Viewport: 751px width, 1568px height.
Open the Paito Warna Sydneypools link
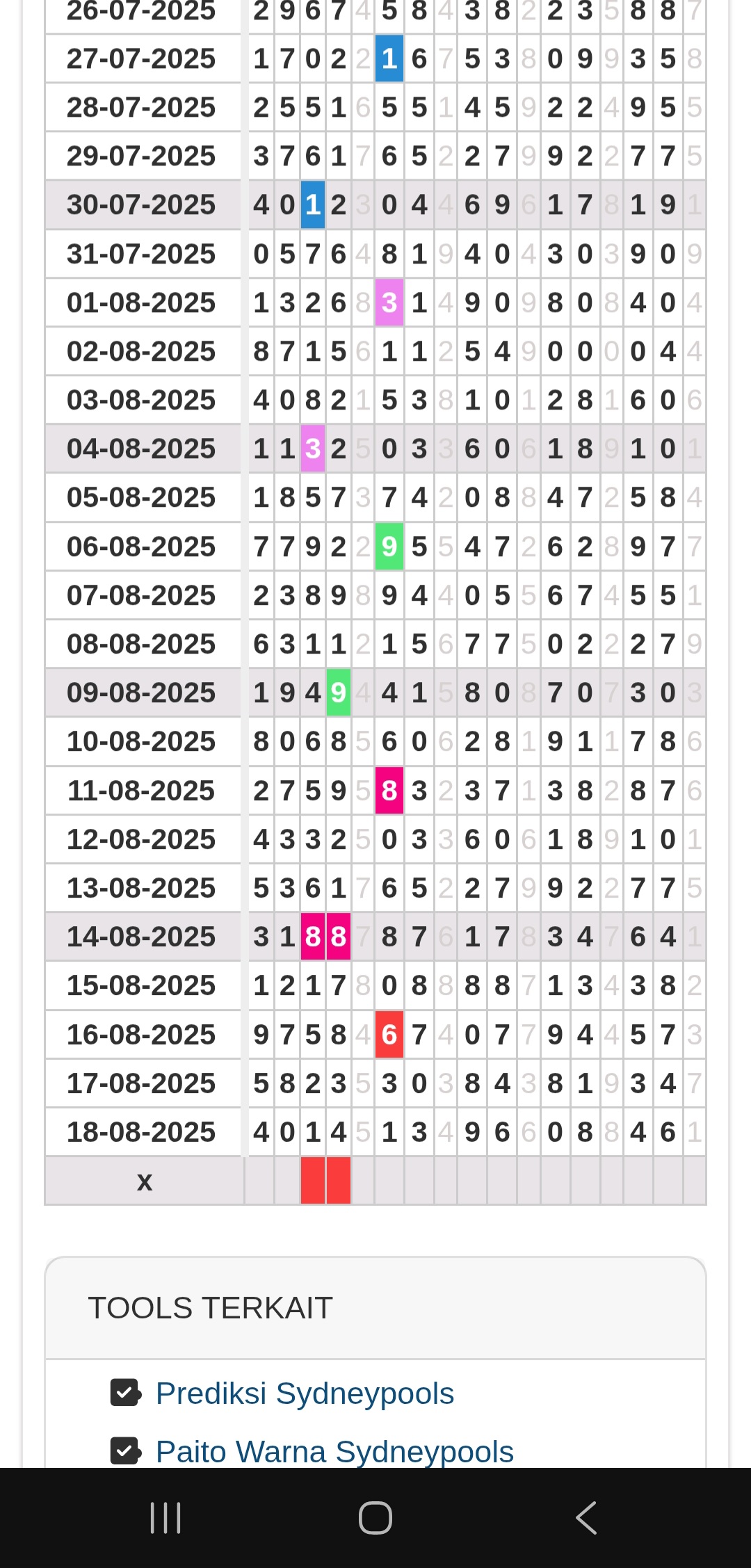334,1452
